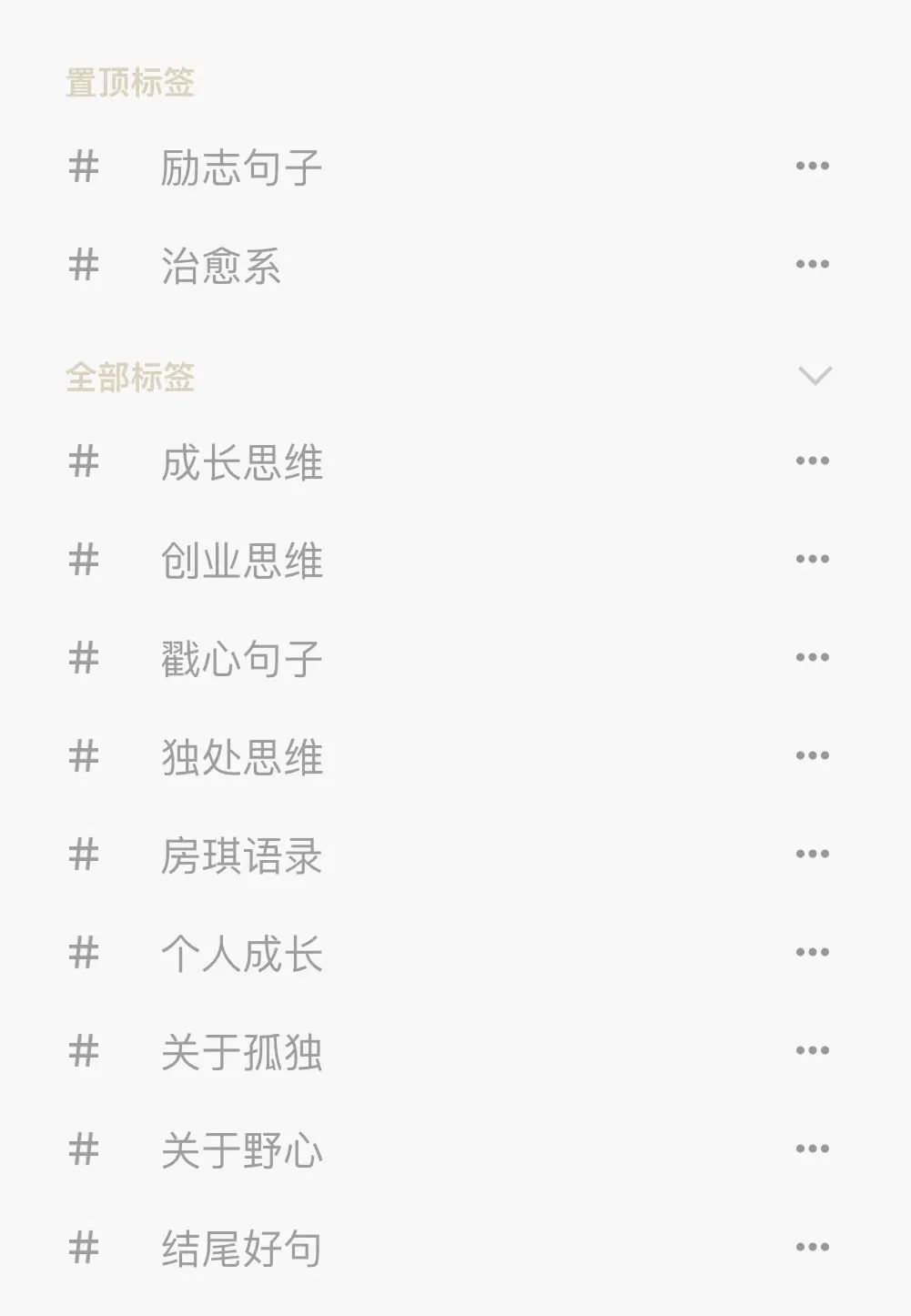Show the overflow menu for 创业思维
Image resolution: width=911 pixels, height=1316 pixels.
pos(812,559)
